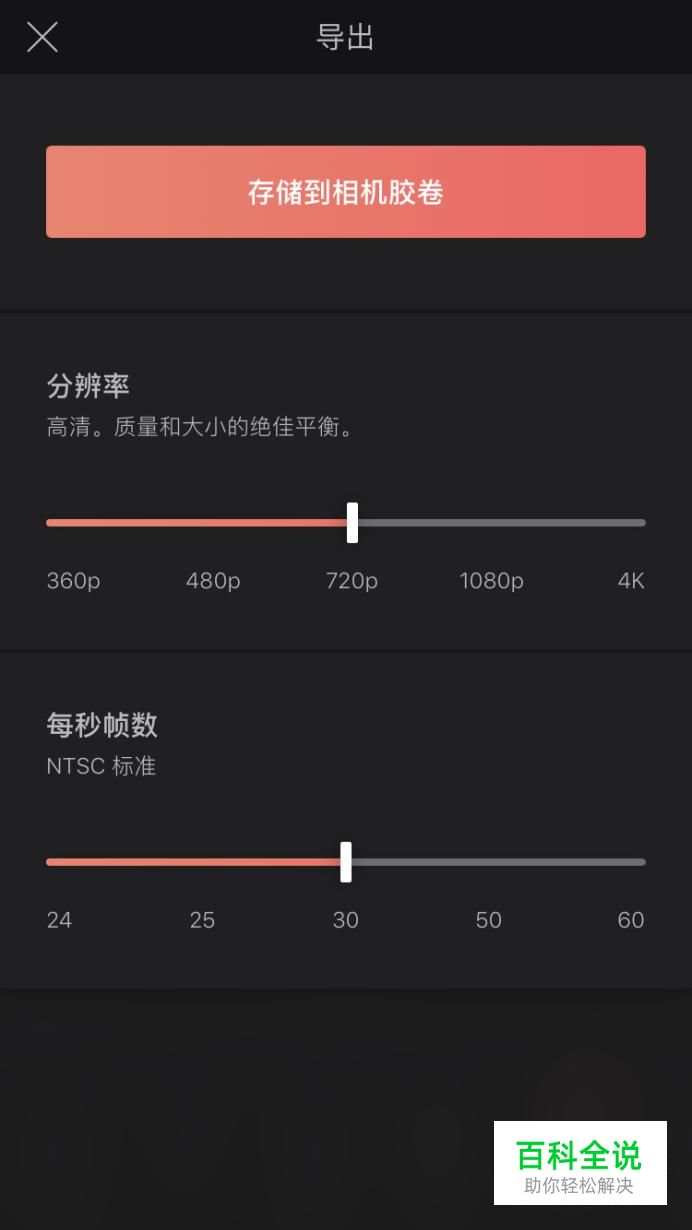This screenshot has width=692, height=1230.
Task: Set resolution to 4K
Action: coord(643,523)
